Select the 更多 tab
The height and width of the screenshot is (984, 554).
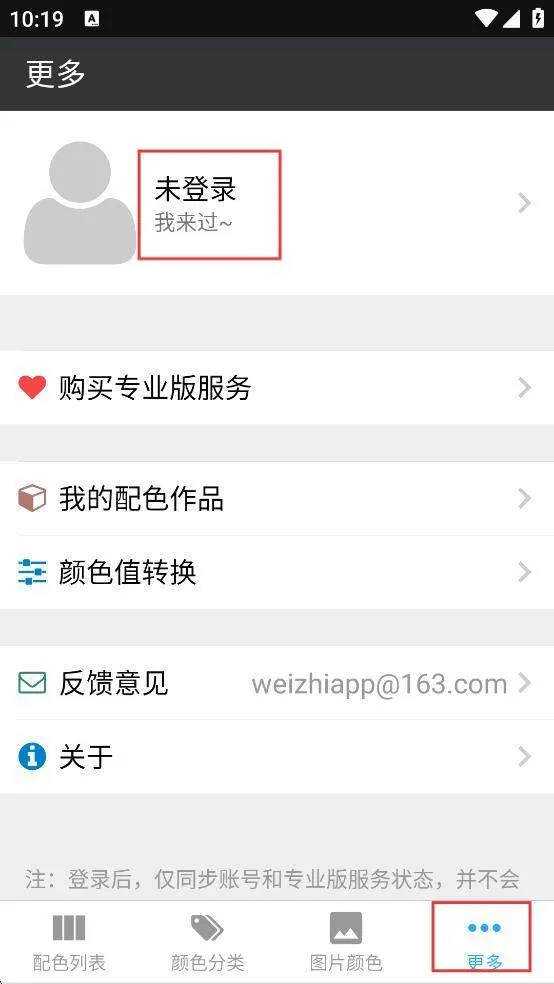(x=484, y=941)
